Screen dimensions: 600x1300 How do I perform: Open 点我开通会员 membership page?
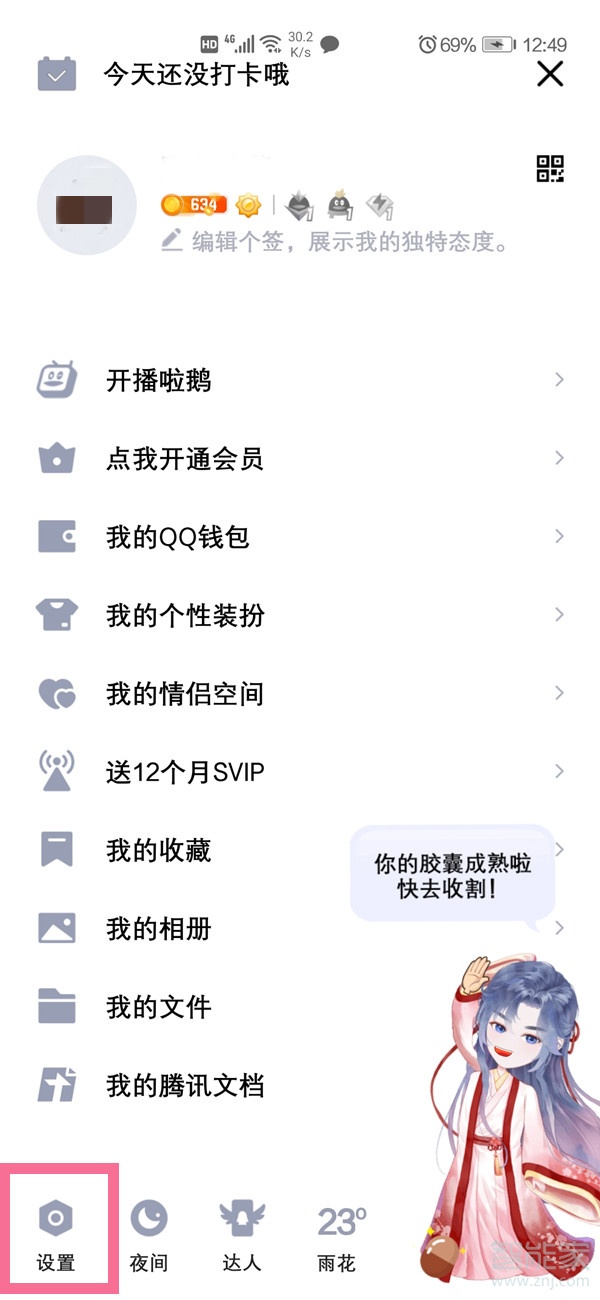pos(184,459)
